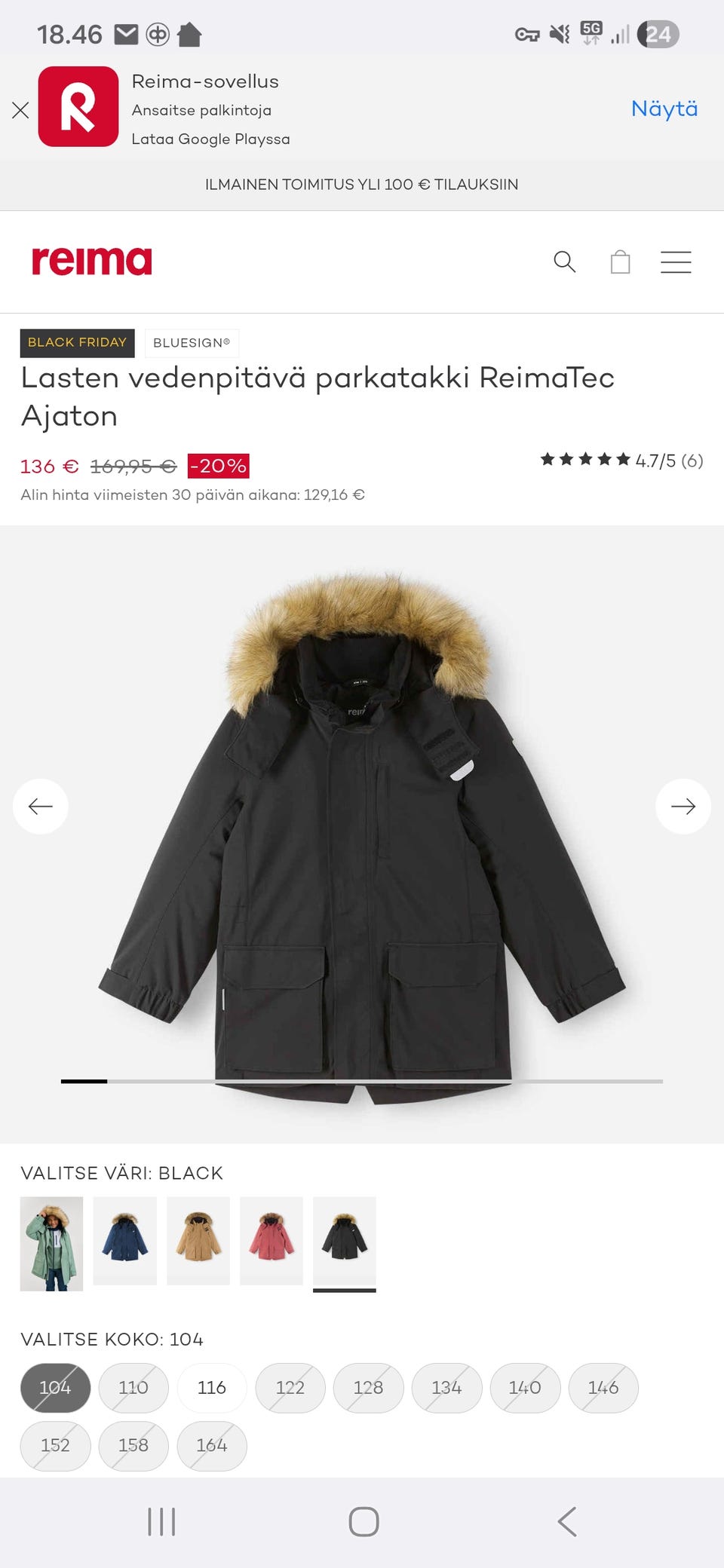Choose size 128
This screenshot has width=724, height=1568.
pyautogui.click(x=368, y=1387)
